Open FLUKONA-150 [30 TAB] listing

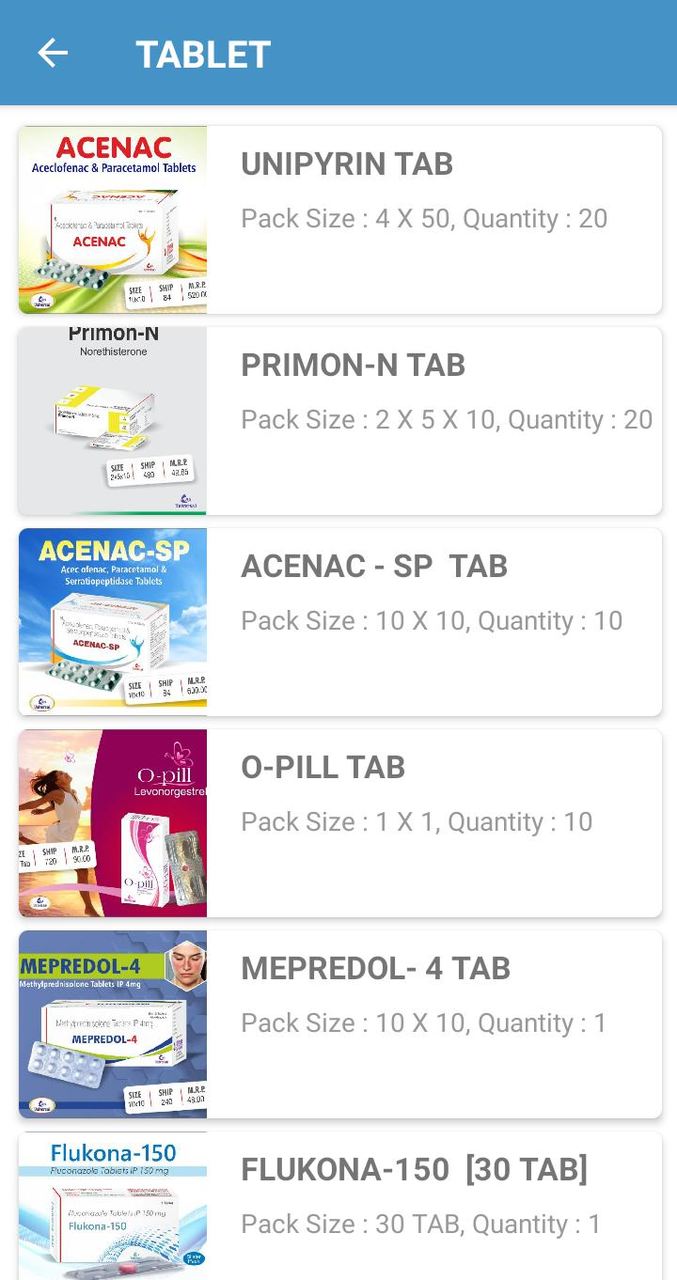click(x=340, y=1205)
